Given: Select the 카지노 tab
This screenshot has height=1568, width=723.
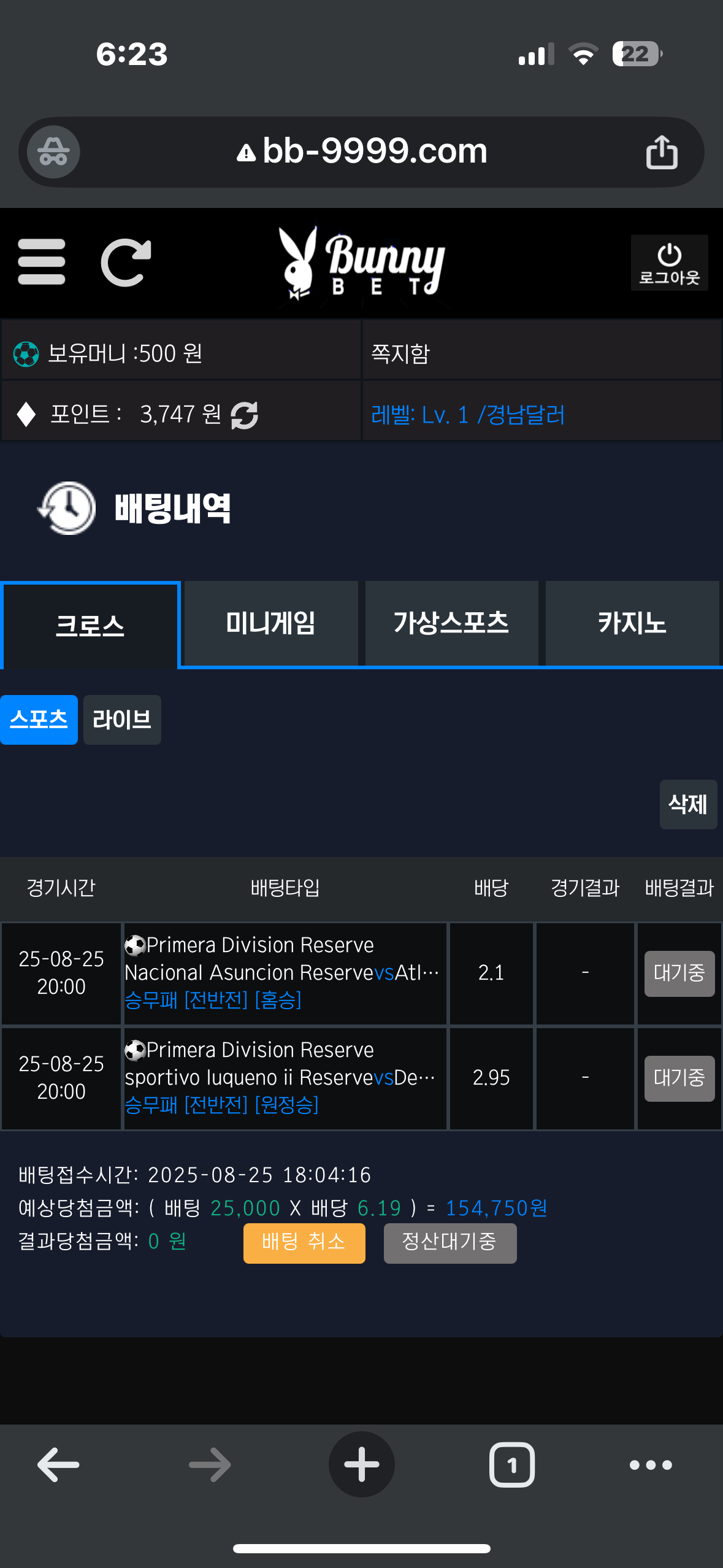Looking at the screenshot, I should (x=632, y=623).
